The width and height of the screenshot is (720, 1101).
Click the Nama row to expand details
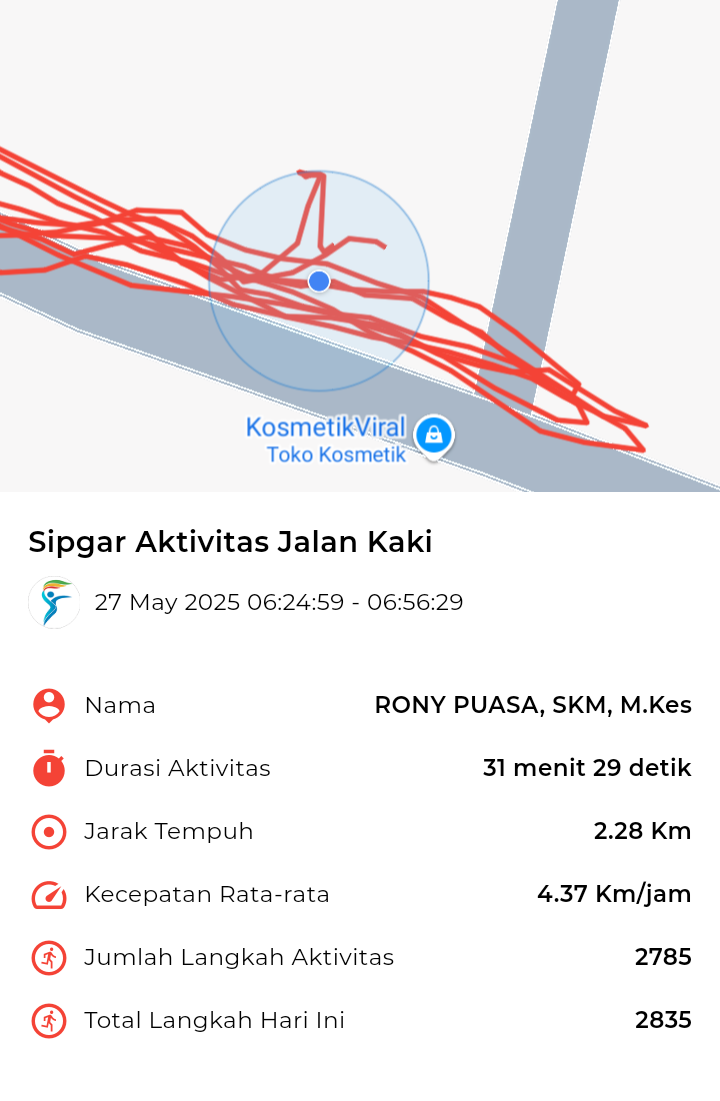pyautogui.click(x=360, y=704)
